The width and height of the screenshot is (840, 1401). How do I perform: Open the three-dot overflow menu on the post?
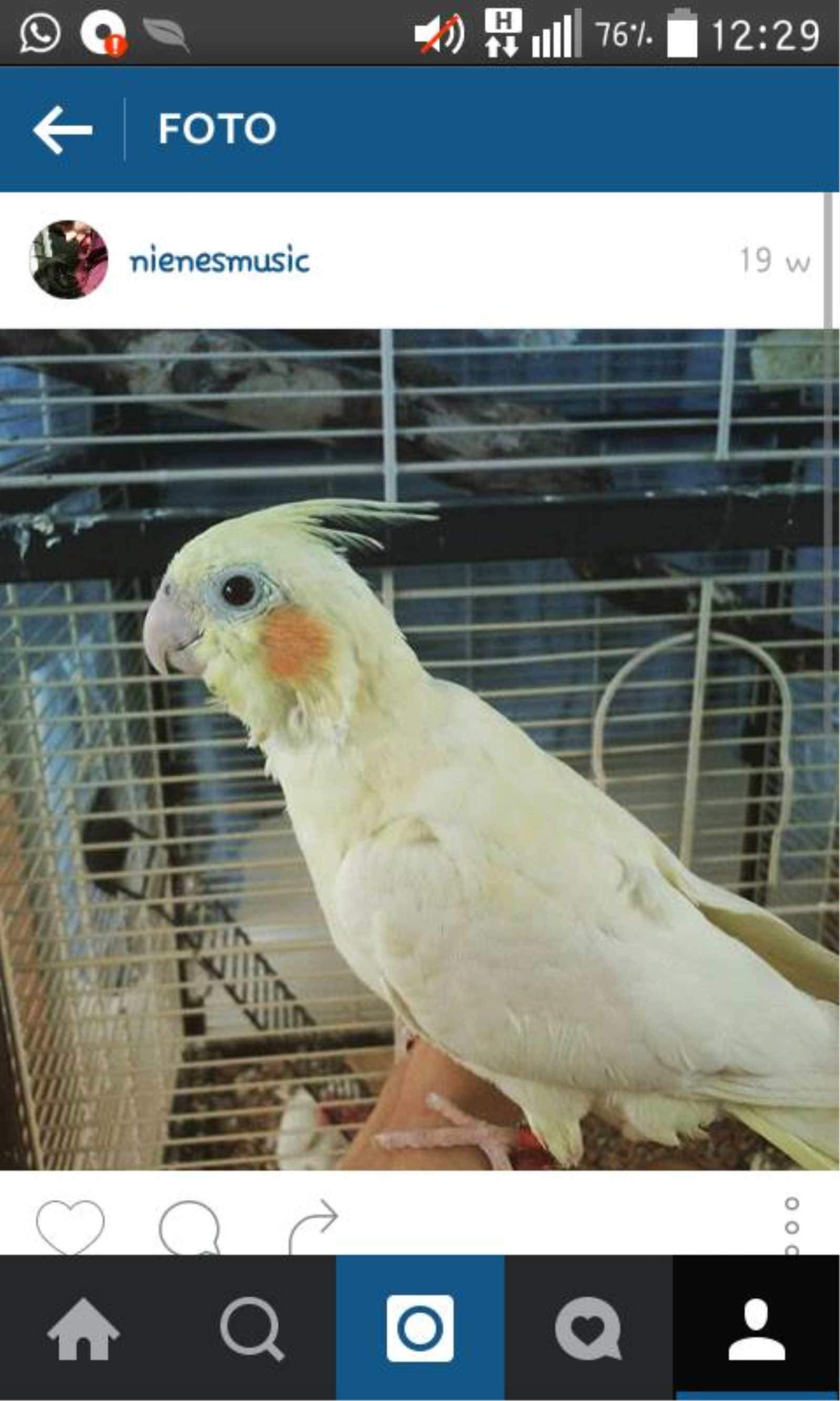point(792,1226)
